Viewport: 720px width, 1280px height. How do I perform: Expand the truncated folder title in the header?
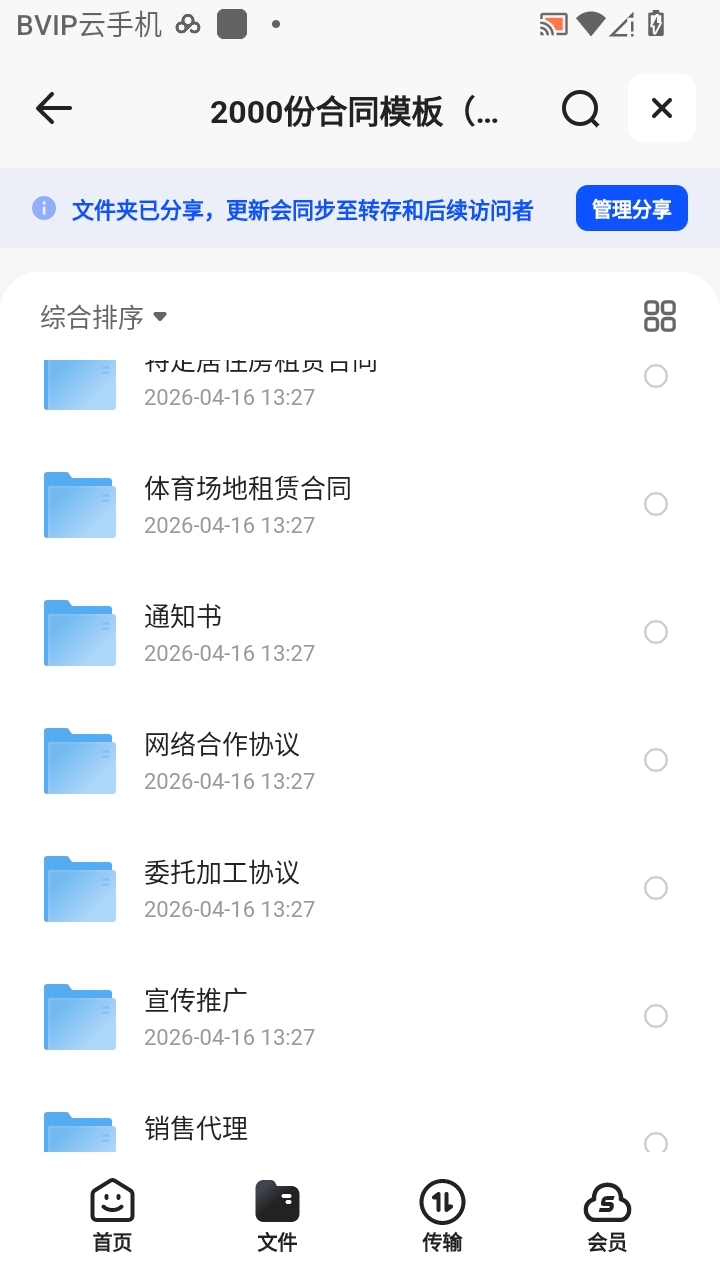(x=355, y=110)
